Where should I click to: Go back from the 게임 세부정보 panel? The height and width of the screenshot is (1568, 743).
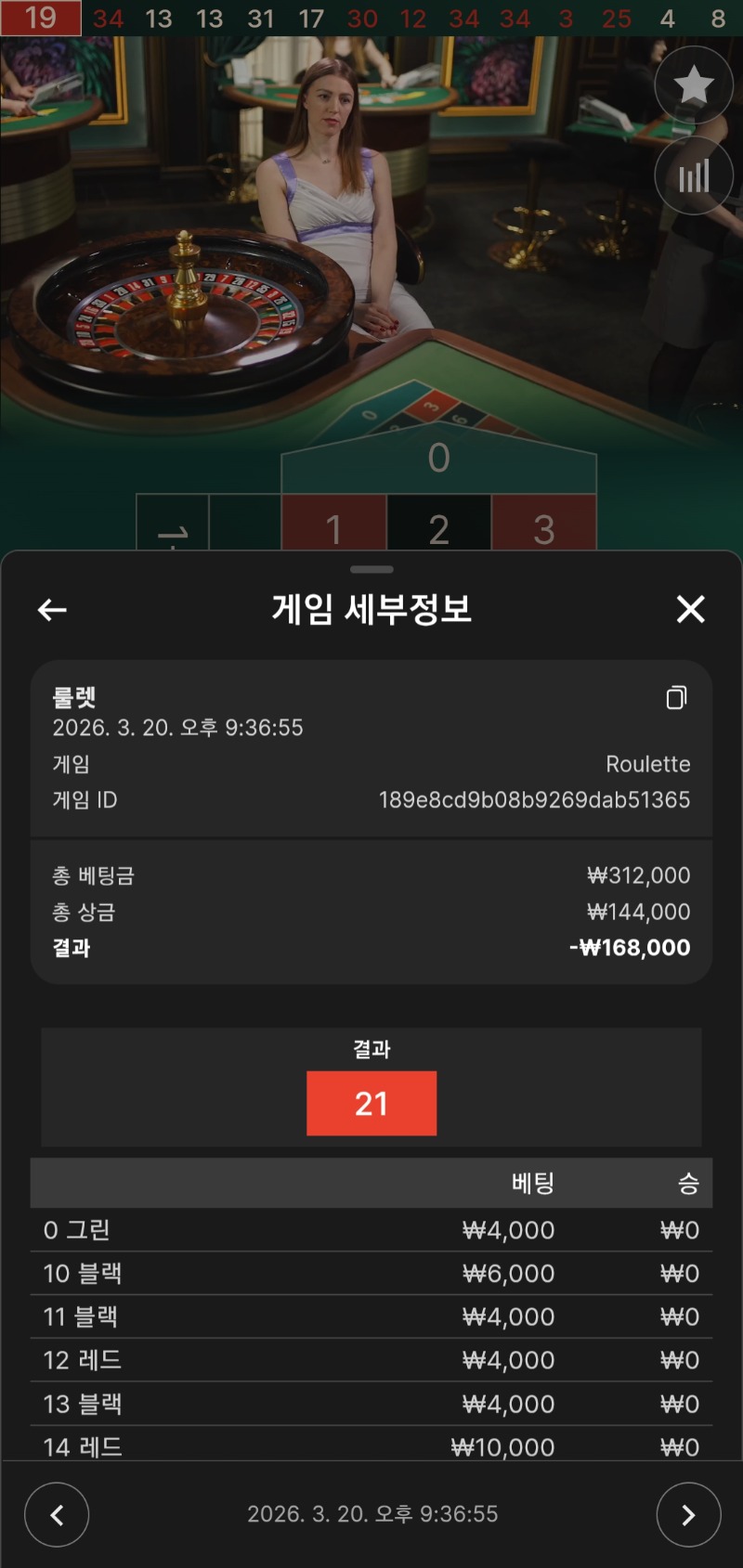click(x=52, y=610)
